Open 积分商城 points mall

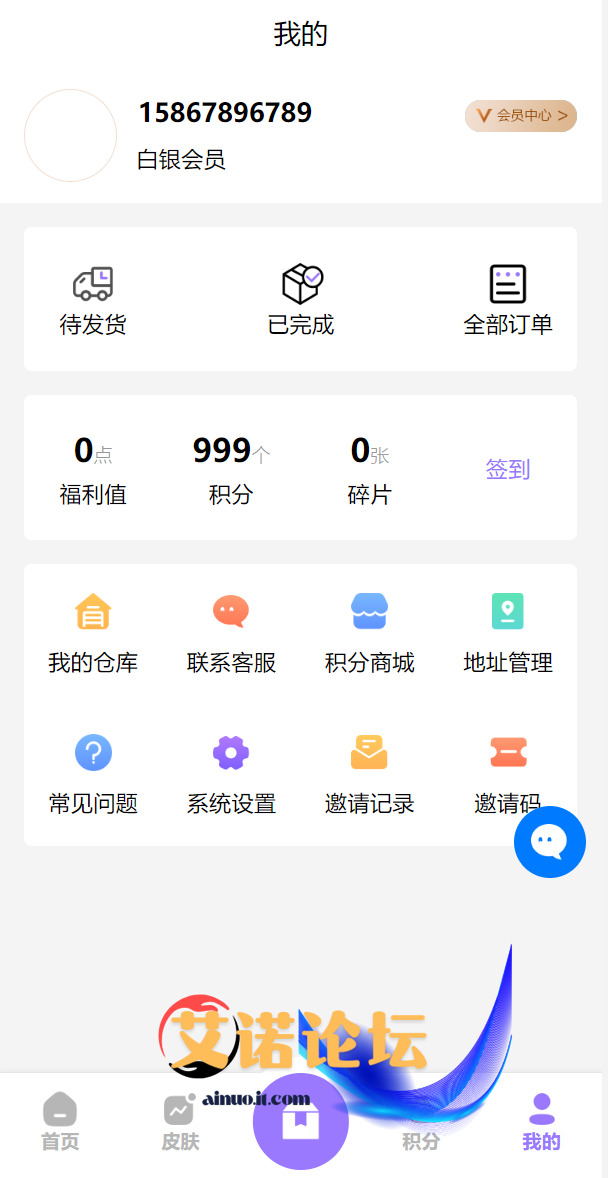pos(369,633)
